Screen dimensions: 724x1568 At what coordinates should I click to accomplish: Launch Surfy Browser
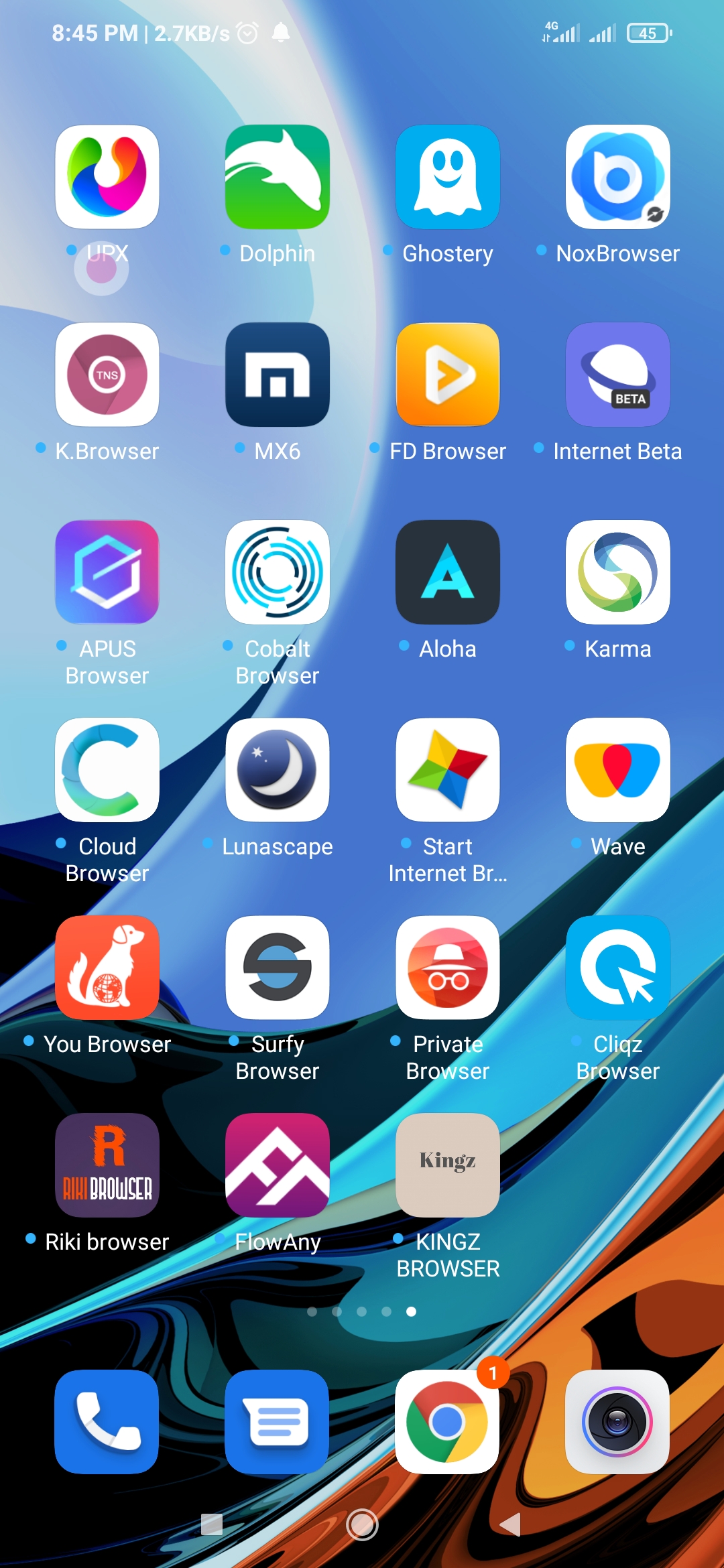click(278, 968)
